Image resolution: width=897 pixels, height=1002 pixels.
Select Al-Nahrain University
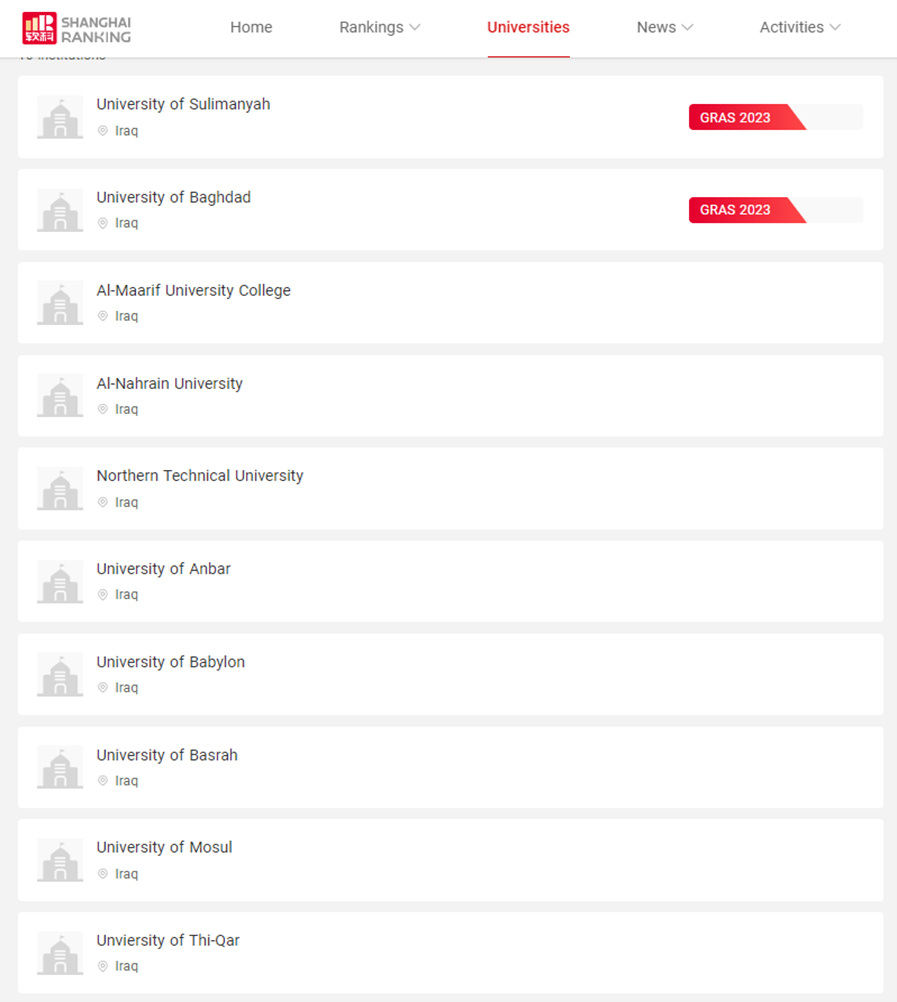(169, 383)
